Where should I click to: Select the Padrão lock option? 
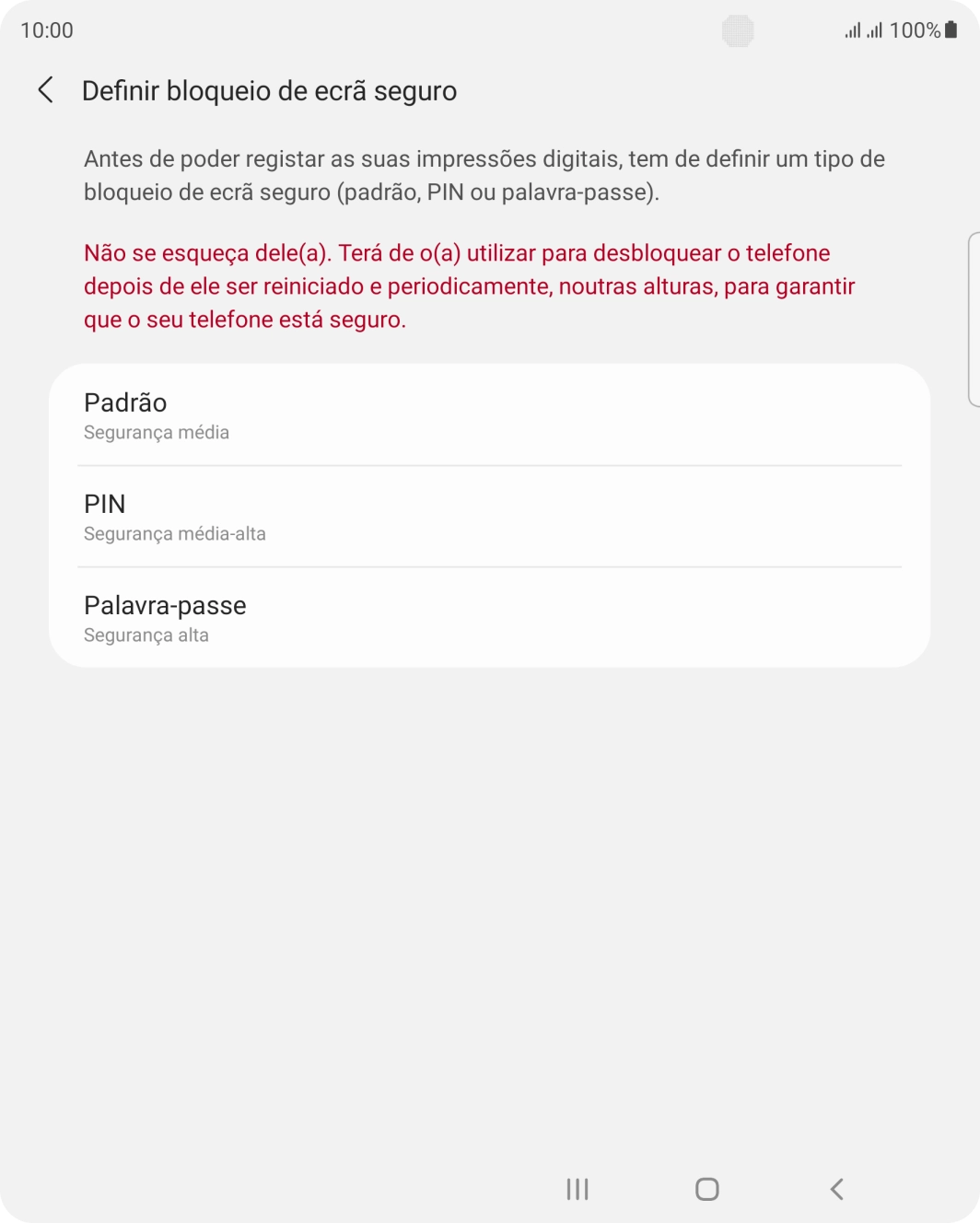[125, 402]
